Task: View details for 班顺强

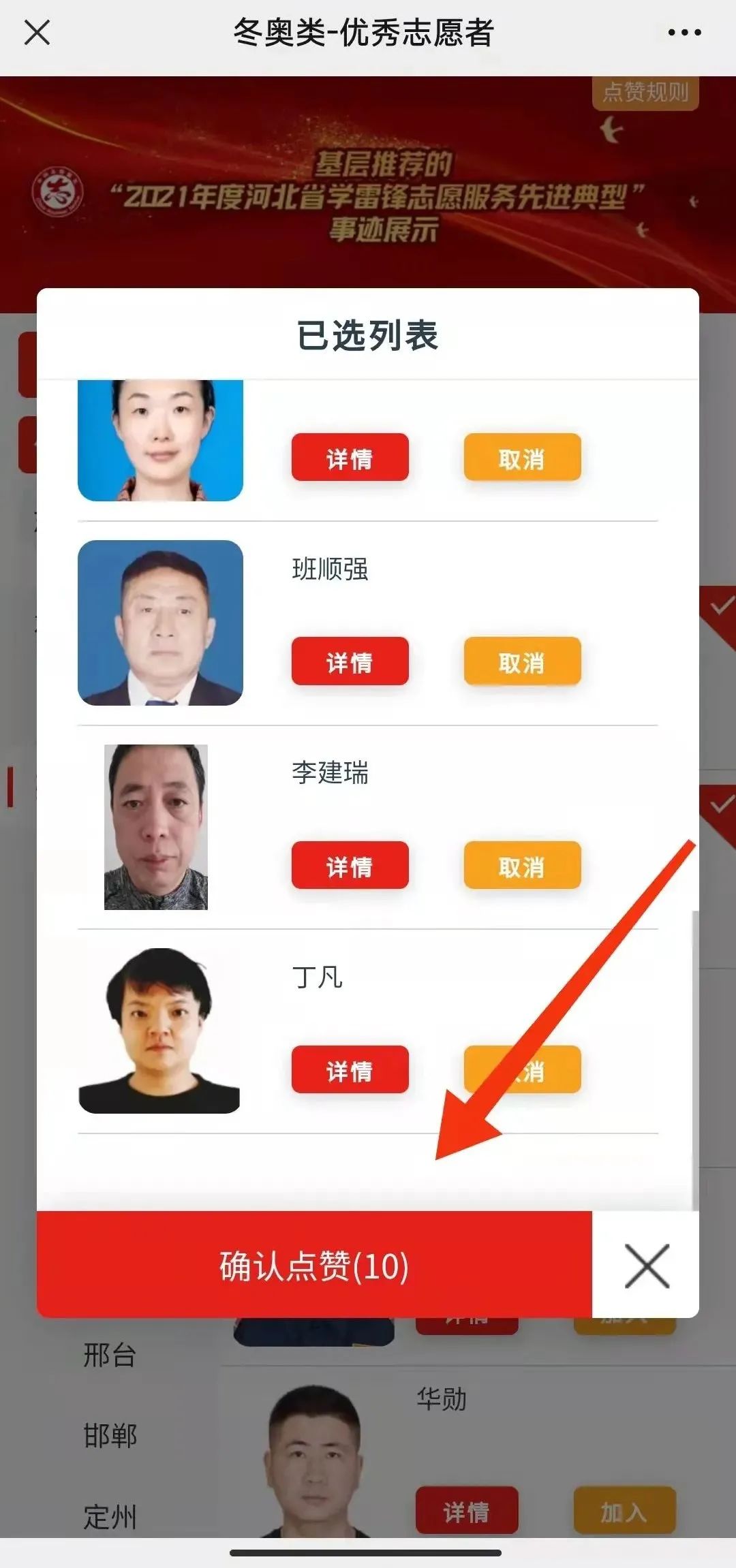Action: [350, 661]
